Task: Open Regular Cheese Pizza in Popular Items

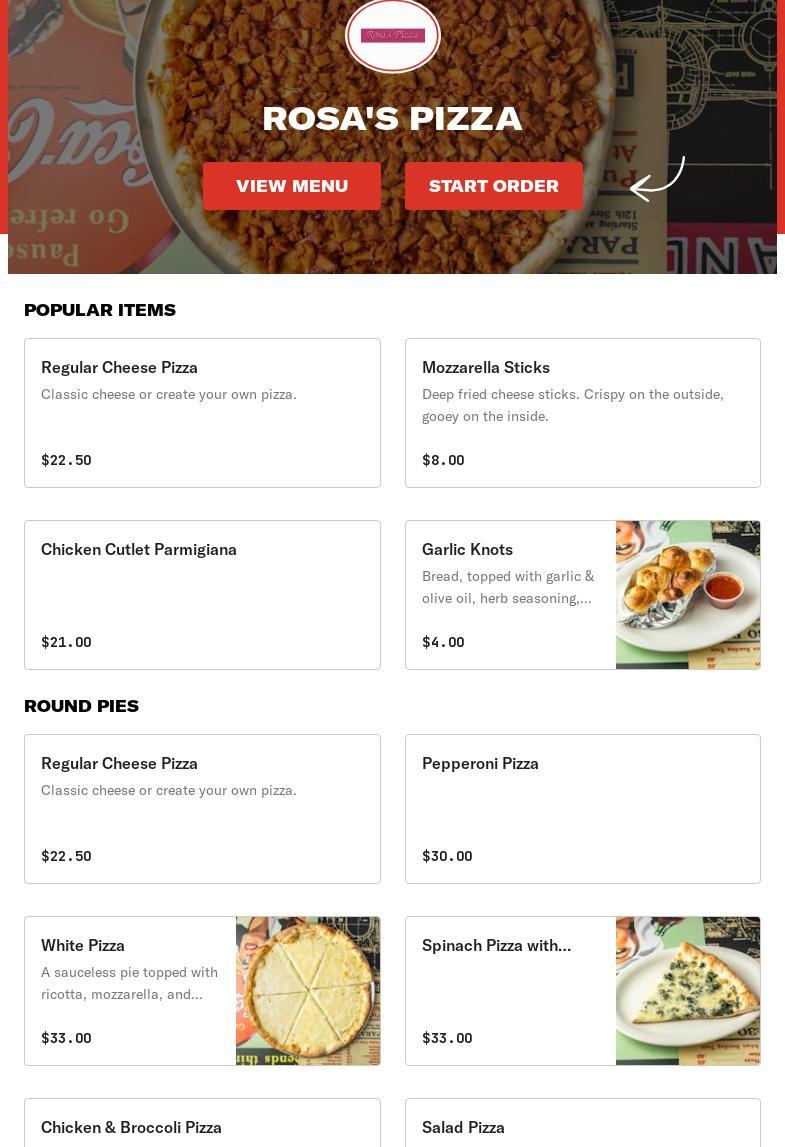Action: tap(202, 412)
